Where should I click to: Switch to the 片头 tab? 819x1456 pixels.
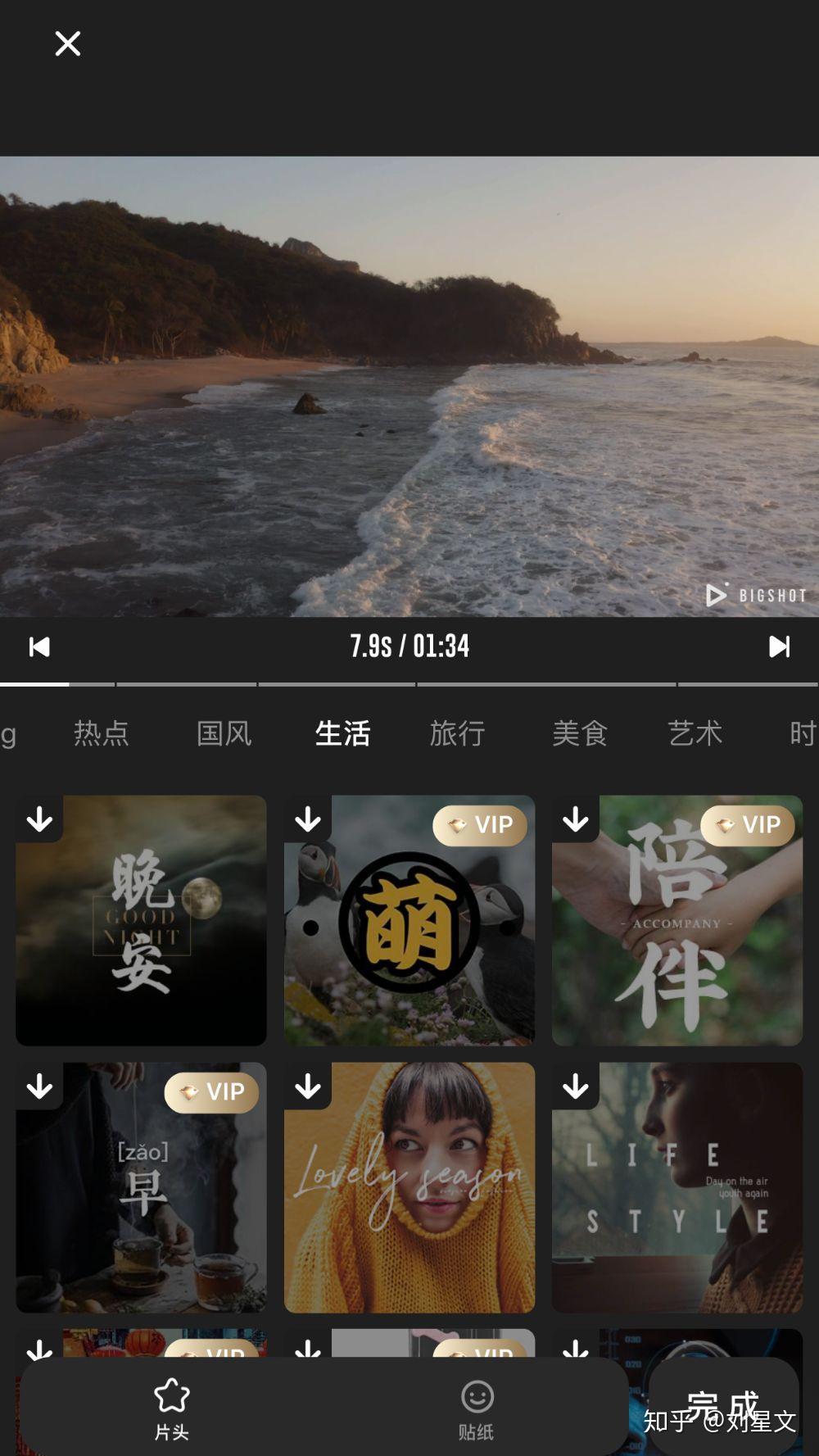coord(171,1407)
